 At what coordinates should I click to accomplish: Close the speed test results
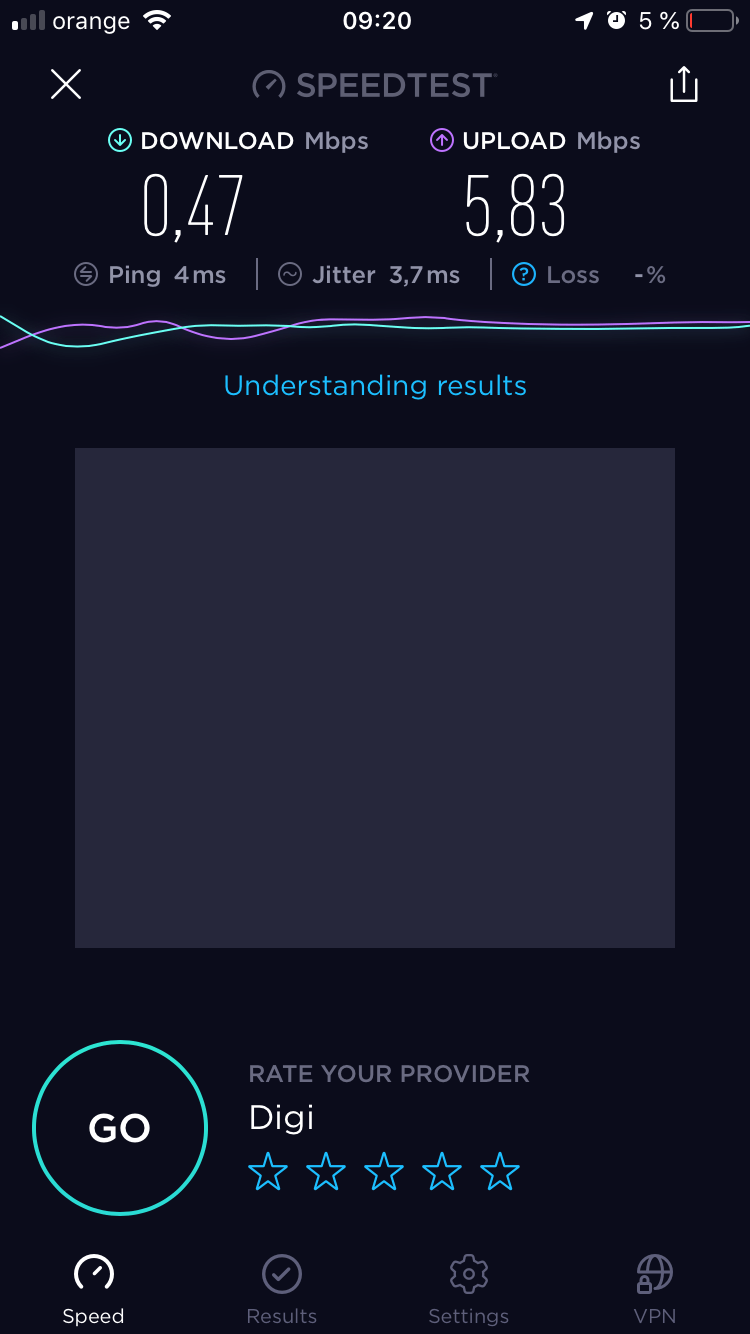66,85
